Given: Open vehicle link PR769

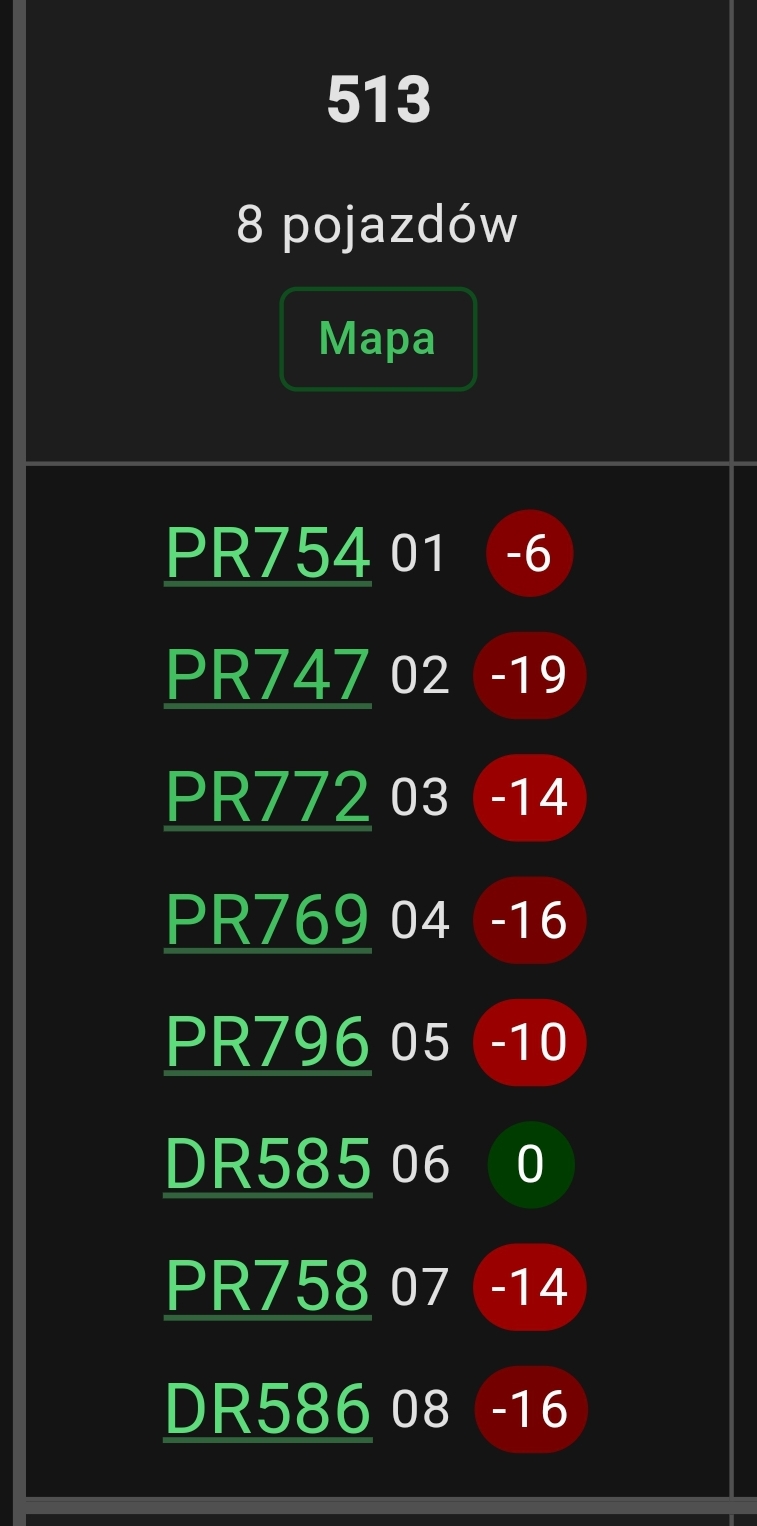Looking at the screenshot, I should point(267,920).
